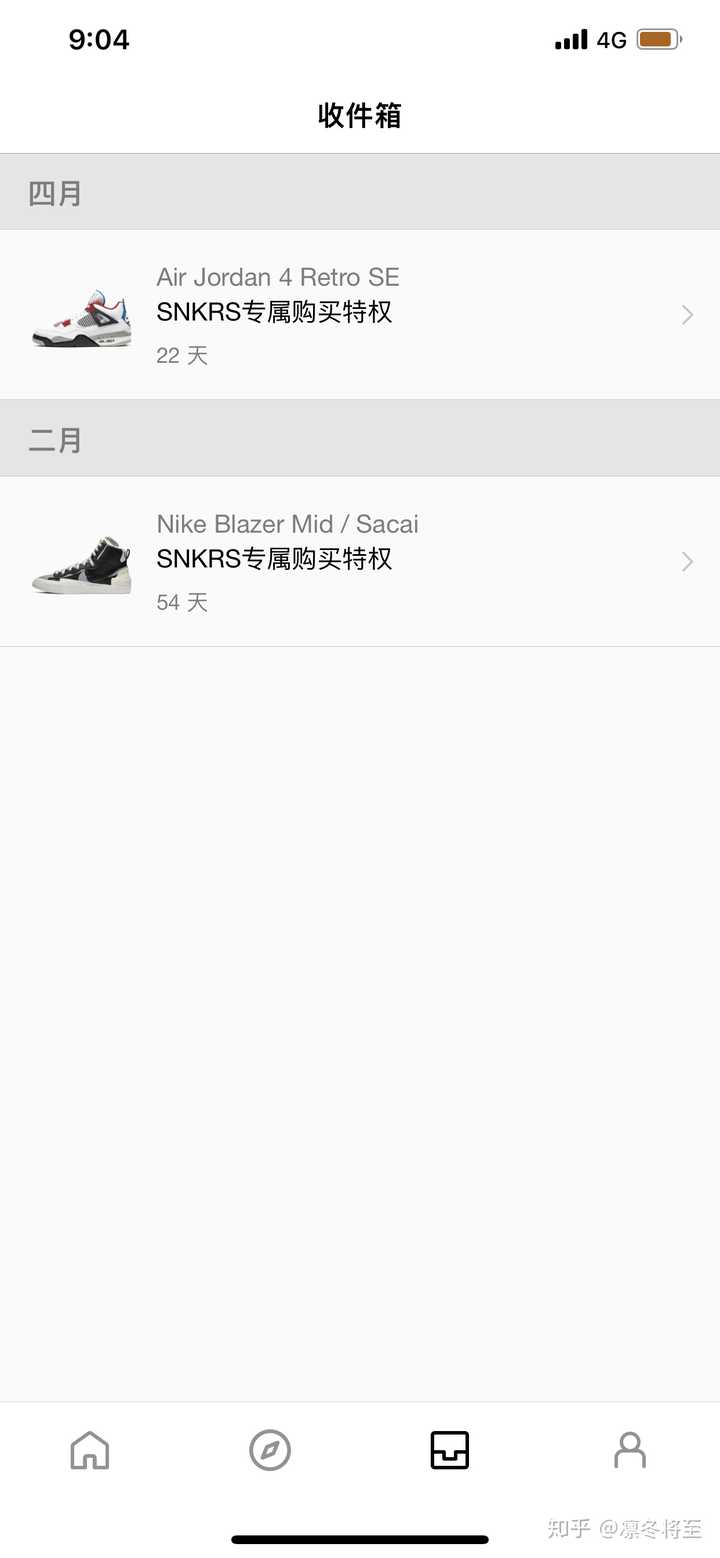The image size is (720, 1558).
Task: Tap the 22 天 timestamp label
Action: pyautogui.click(x=182, y=354)
